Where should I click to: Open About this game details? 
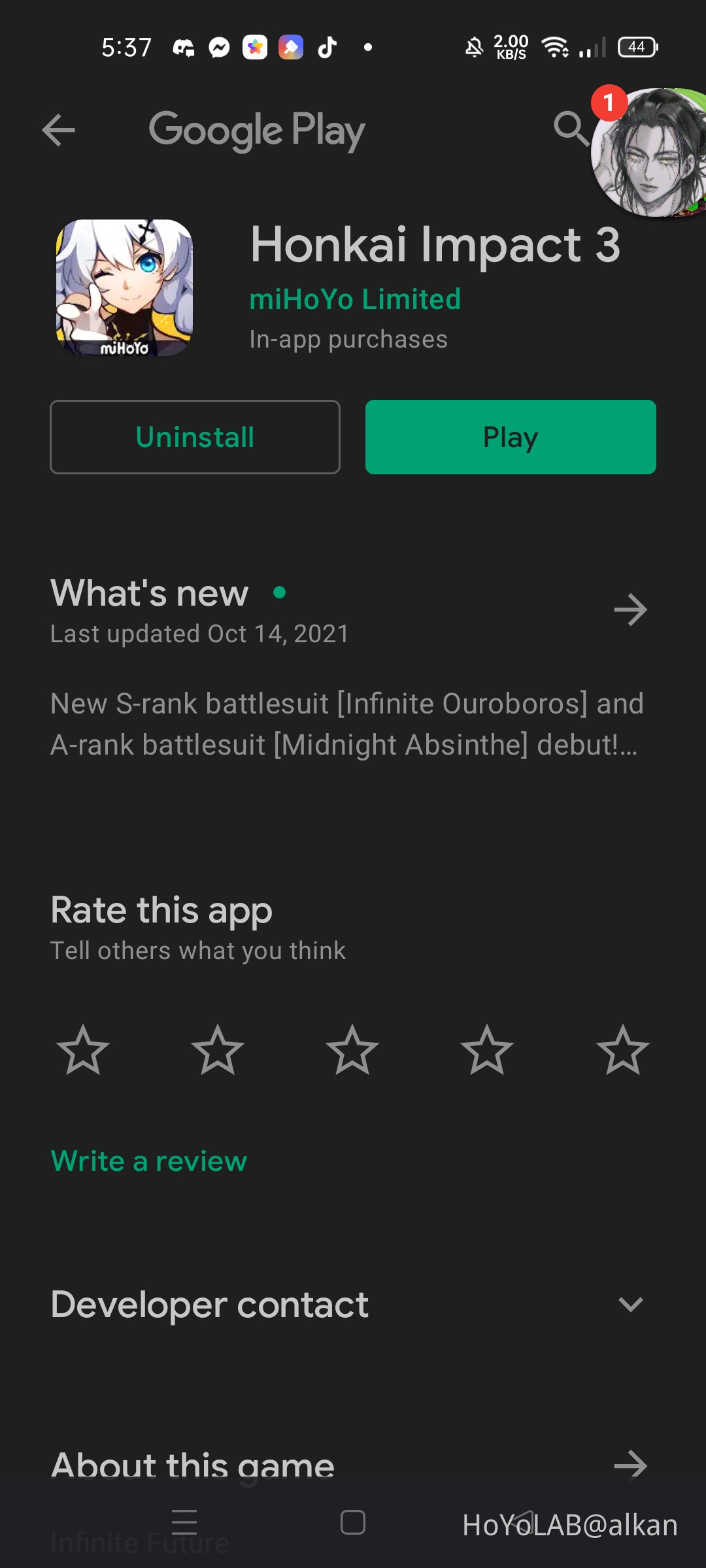pyautogui.click(x=630, y=1465)
